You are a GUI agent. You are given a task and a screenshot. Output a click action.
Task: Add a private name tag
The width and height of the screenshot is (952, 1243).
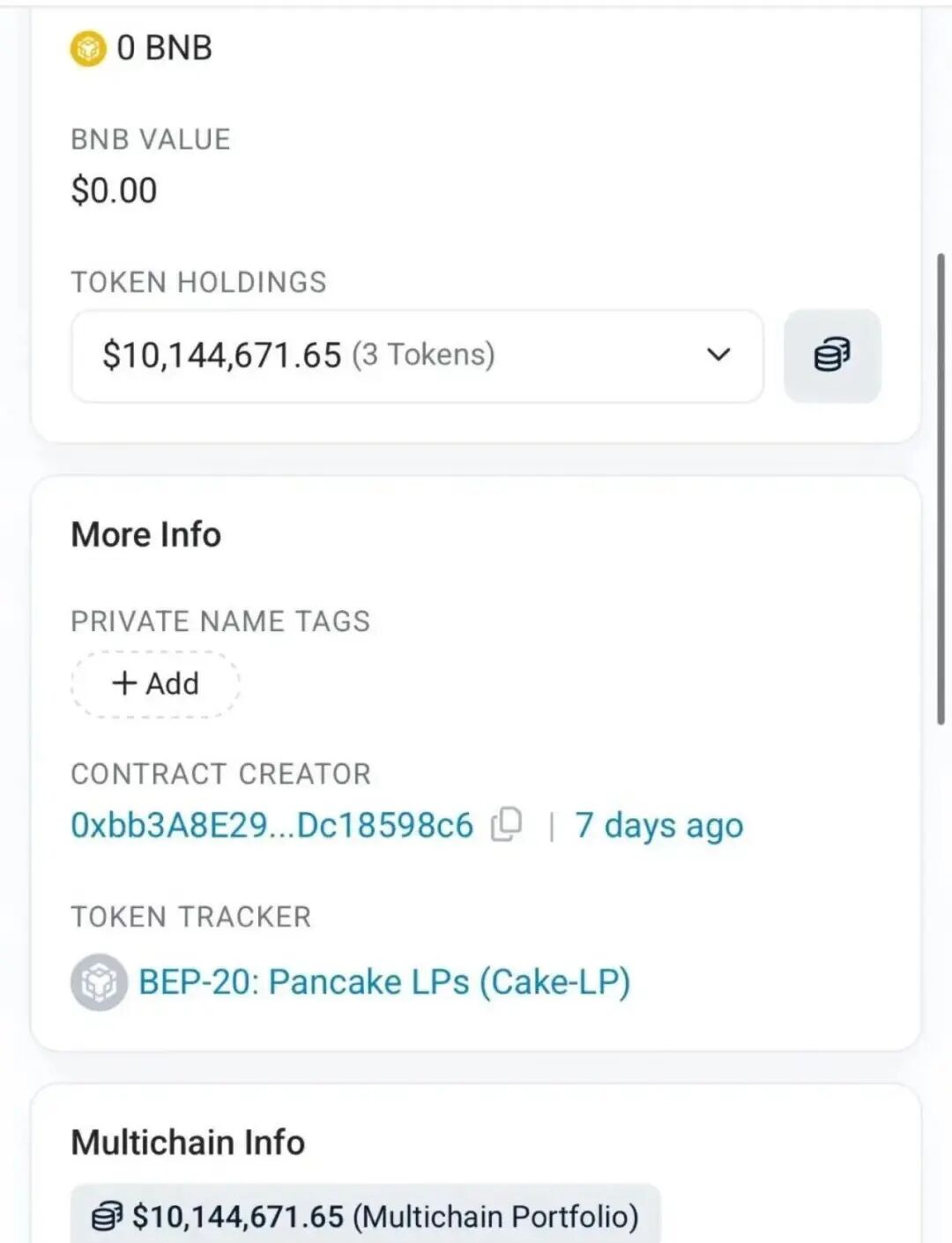pos(155,684)
